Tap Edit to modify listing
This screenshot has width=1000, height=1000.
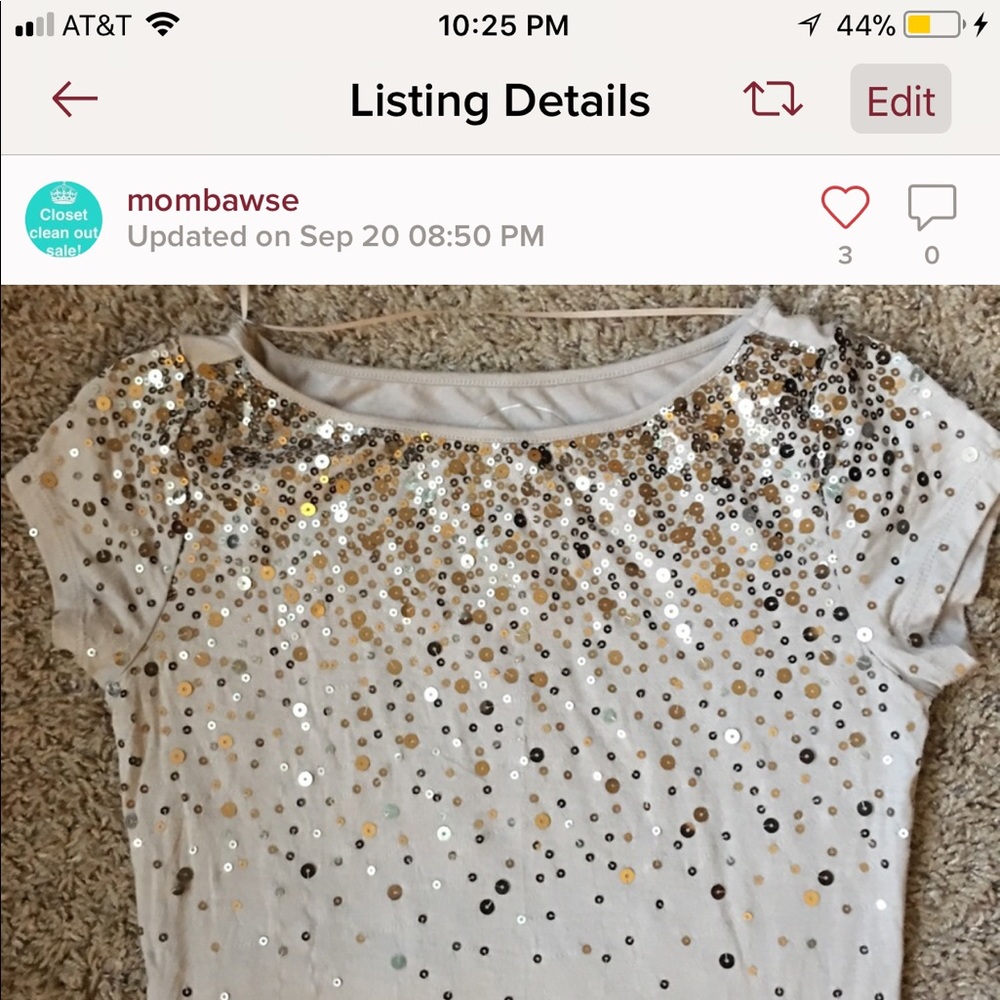tap(900, 100)
